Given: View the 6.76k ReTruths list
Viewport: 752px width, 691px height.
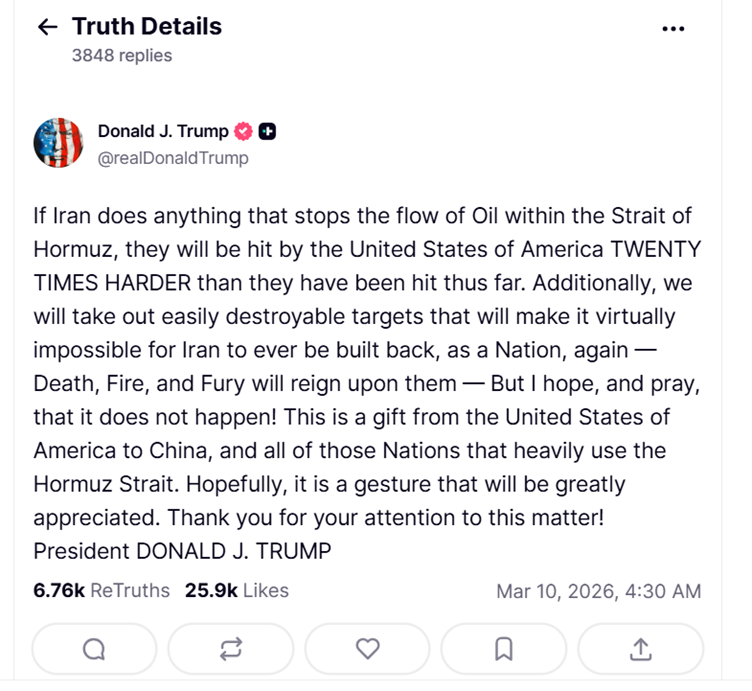Looking at the screenshot, I should tap(101, 591).
